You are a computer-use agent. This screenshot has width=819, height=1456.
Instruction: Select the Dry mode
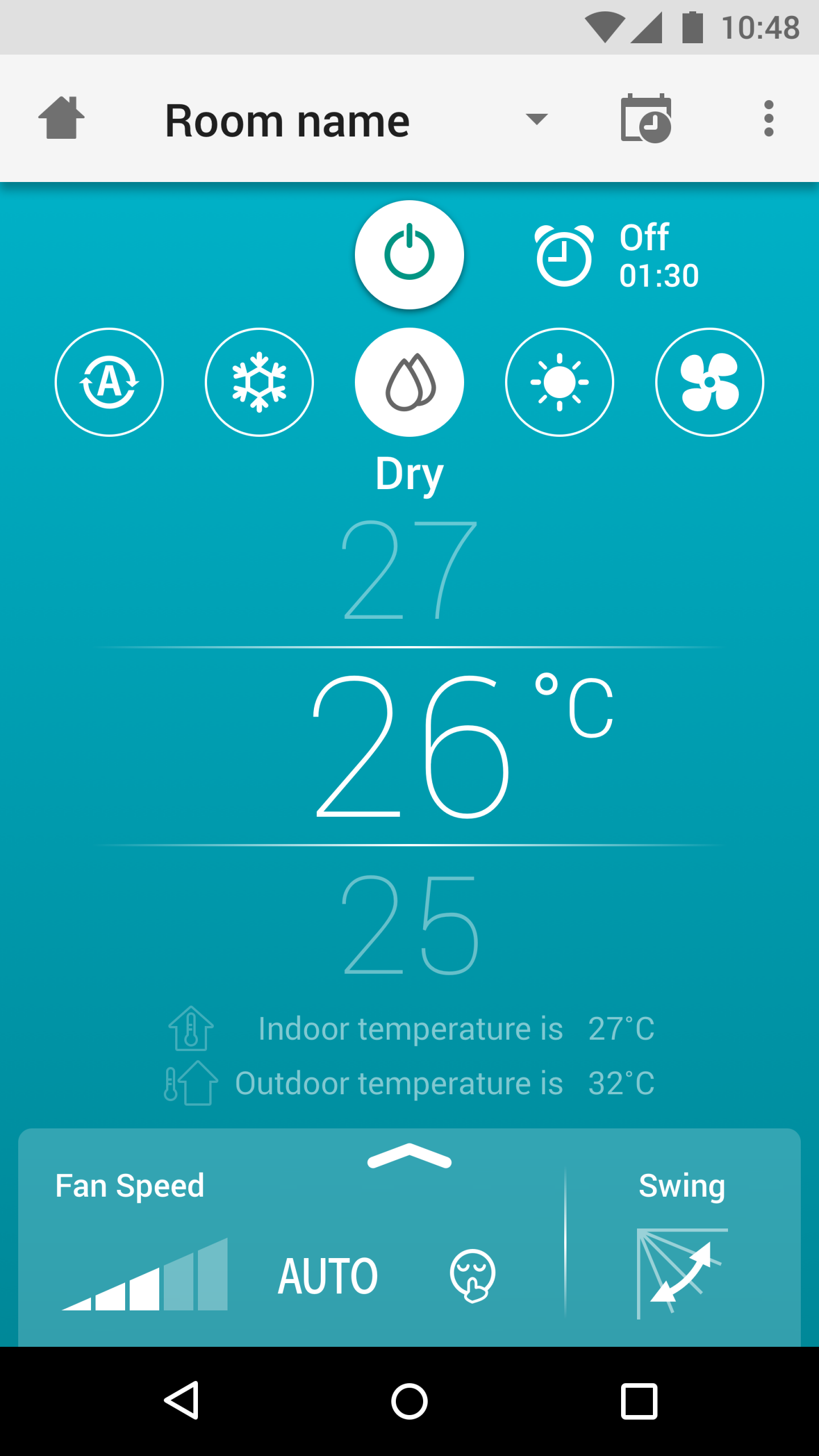[409, 382]
